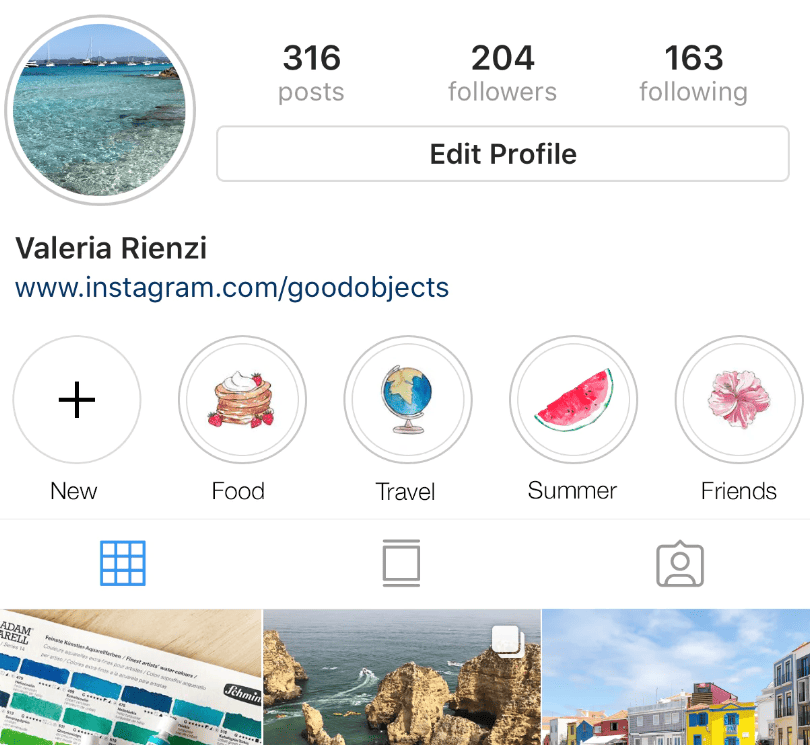Open the www.instagram.com/goodobjects link

(232, 288)
